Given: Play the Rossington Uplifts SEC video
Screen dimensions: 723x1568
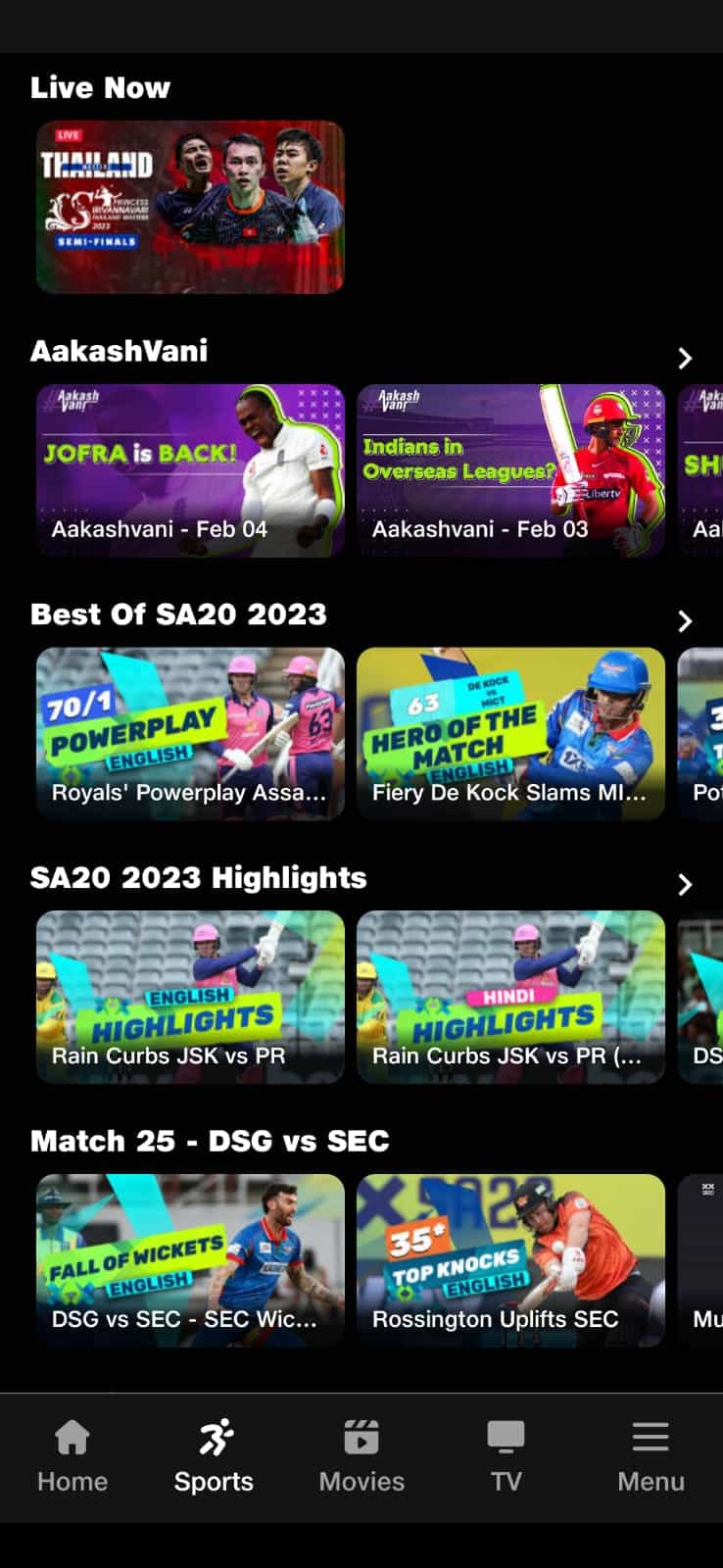Looking at the screenshot, I should [510, 1260].
